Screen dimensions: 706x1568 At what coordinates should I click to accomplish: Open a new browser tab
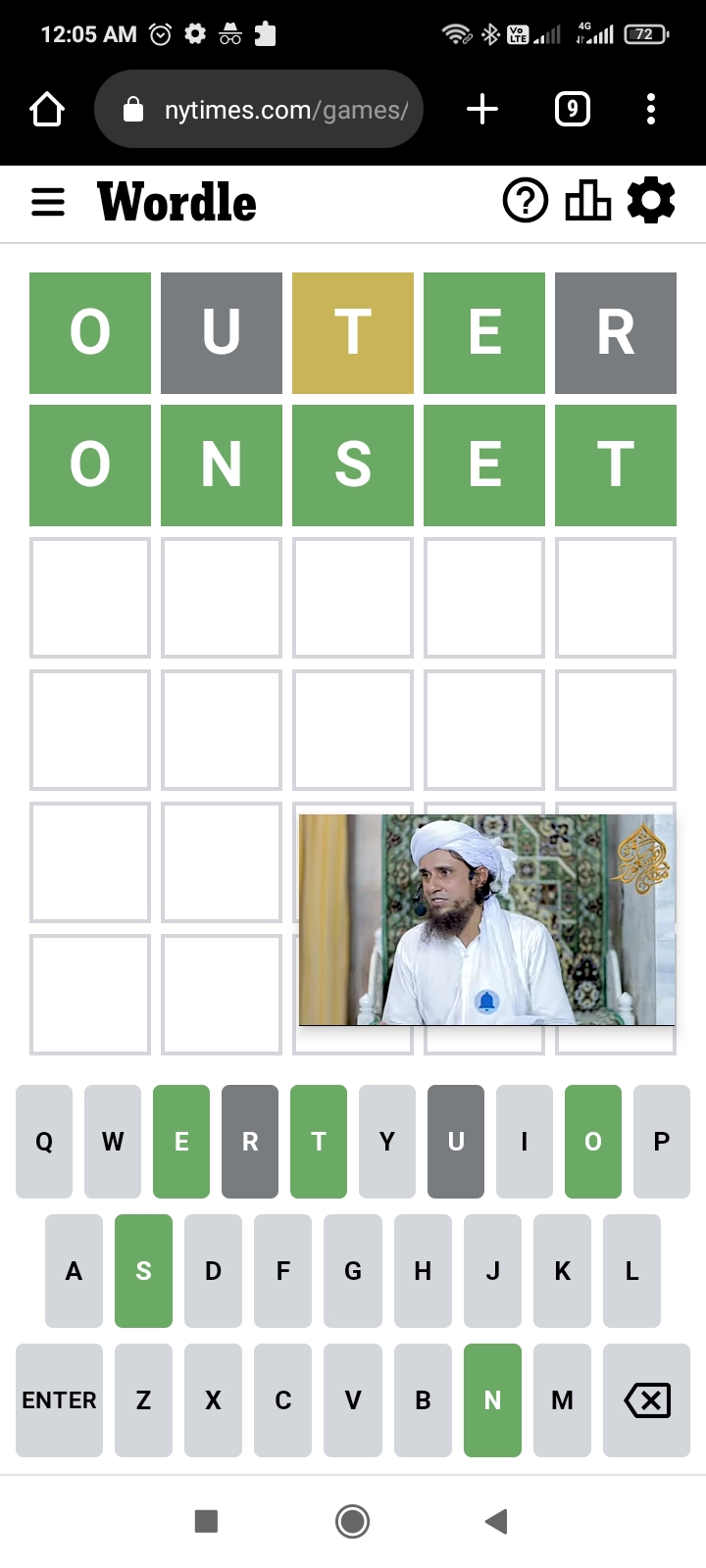(x=482, y=110)
